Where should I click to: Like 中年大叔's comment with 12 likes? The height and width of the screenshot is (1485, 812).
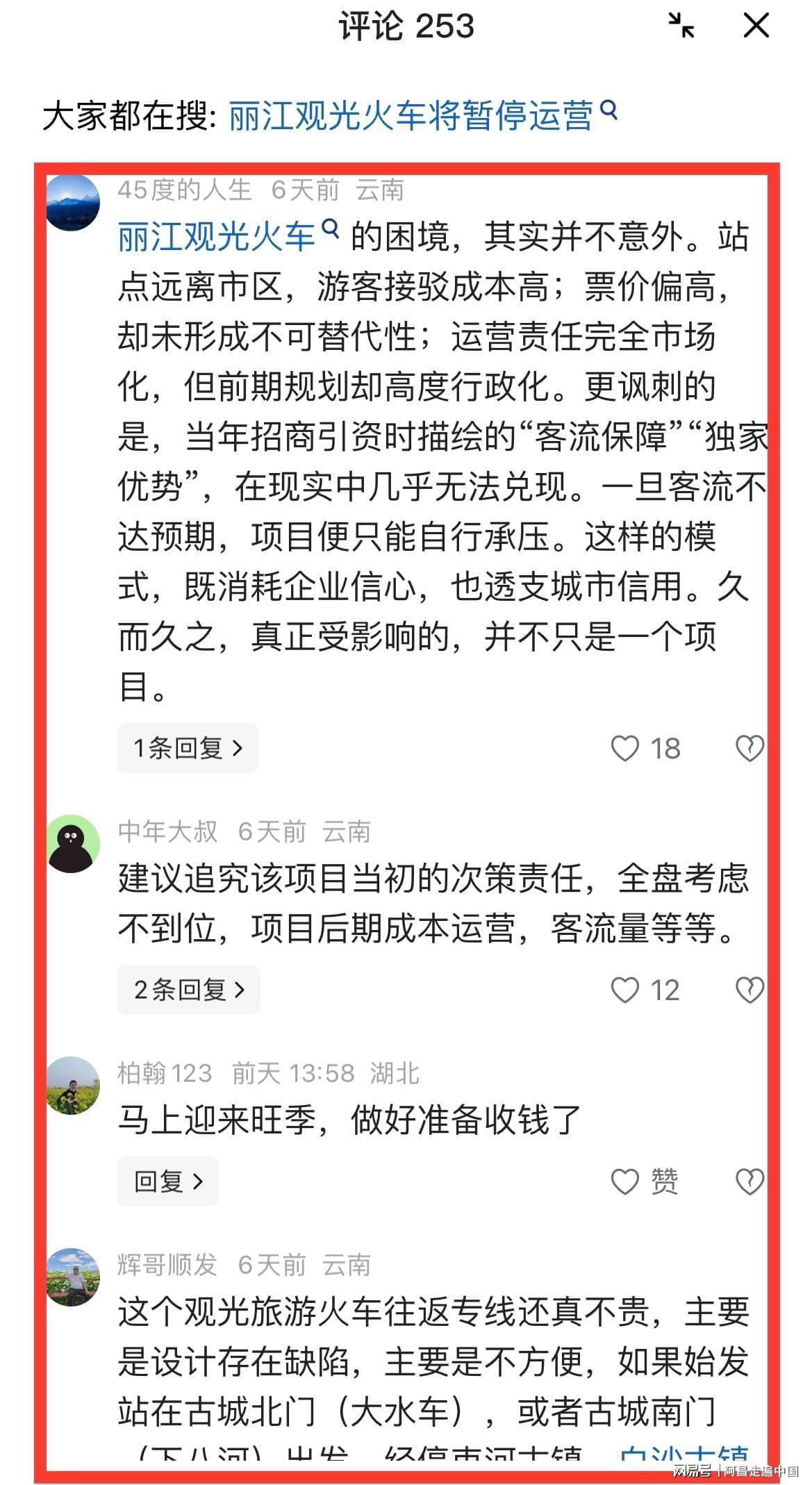tap(624, 990)
